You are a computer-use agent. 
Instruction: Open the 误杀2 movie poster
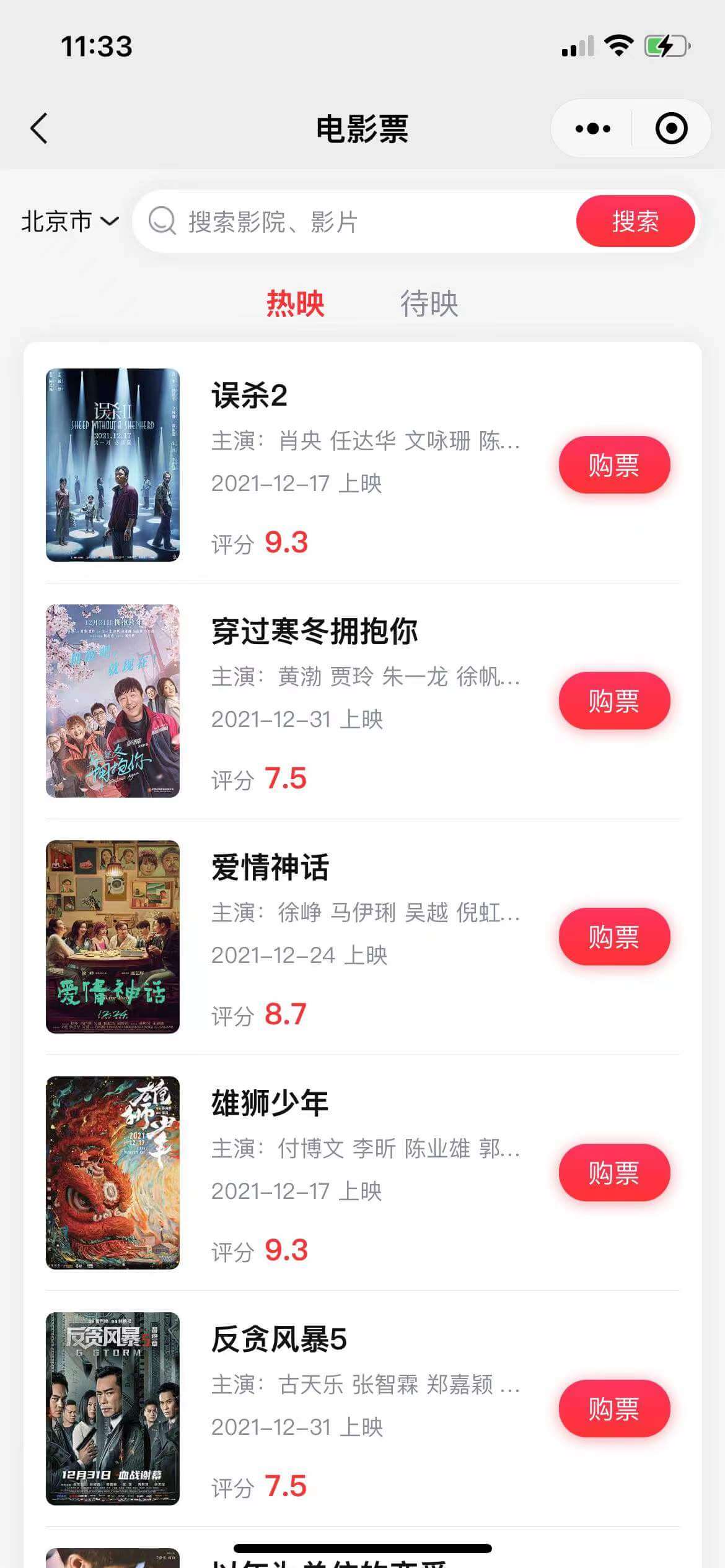(113, 465)
